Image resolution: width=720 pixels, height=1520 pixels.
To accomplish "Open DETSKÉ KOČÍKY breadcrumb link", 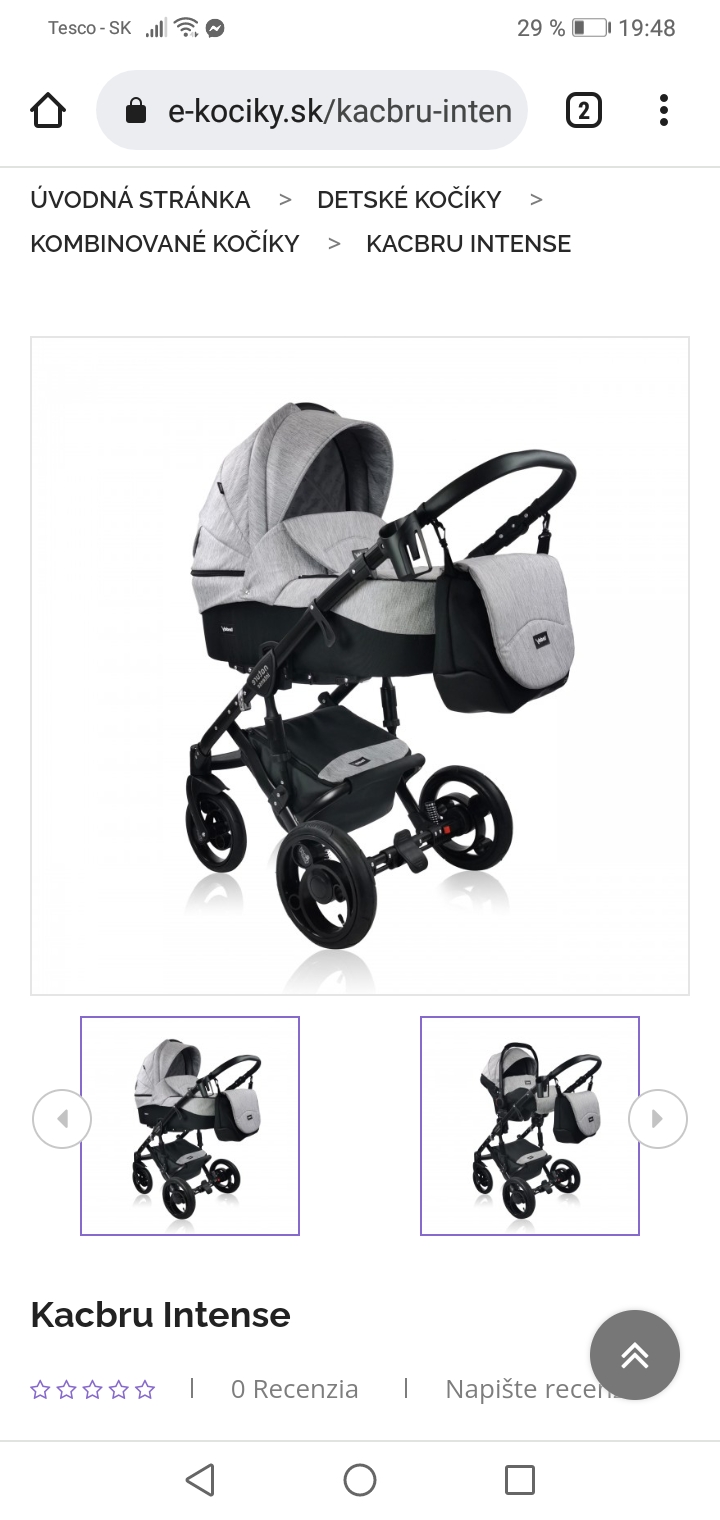I will point(409,199).
